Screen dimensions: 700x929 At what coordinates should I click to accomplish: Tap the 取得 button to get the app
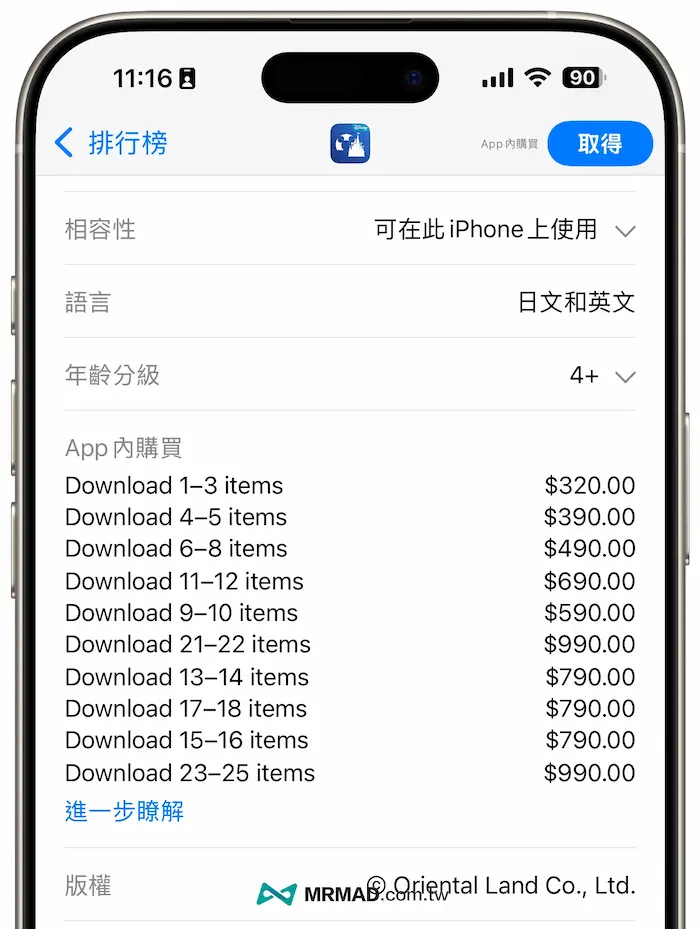pyautogui.click(x=600, y=143)
